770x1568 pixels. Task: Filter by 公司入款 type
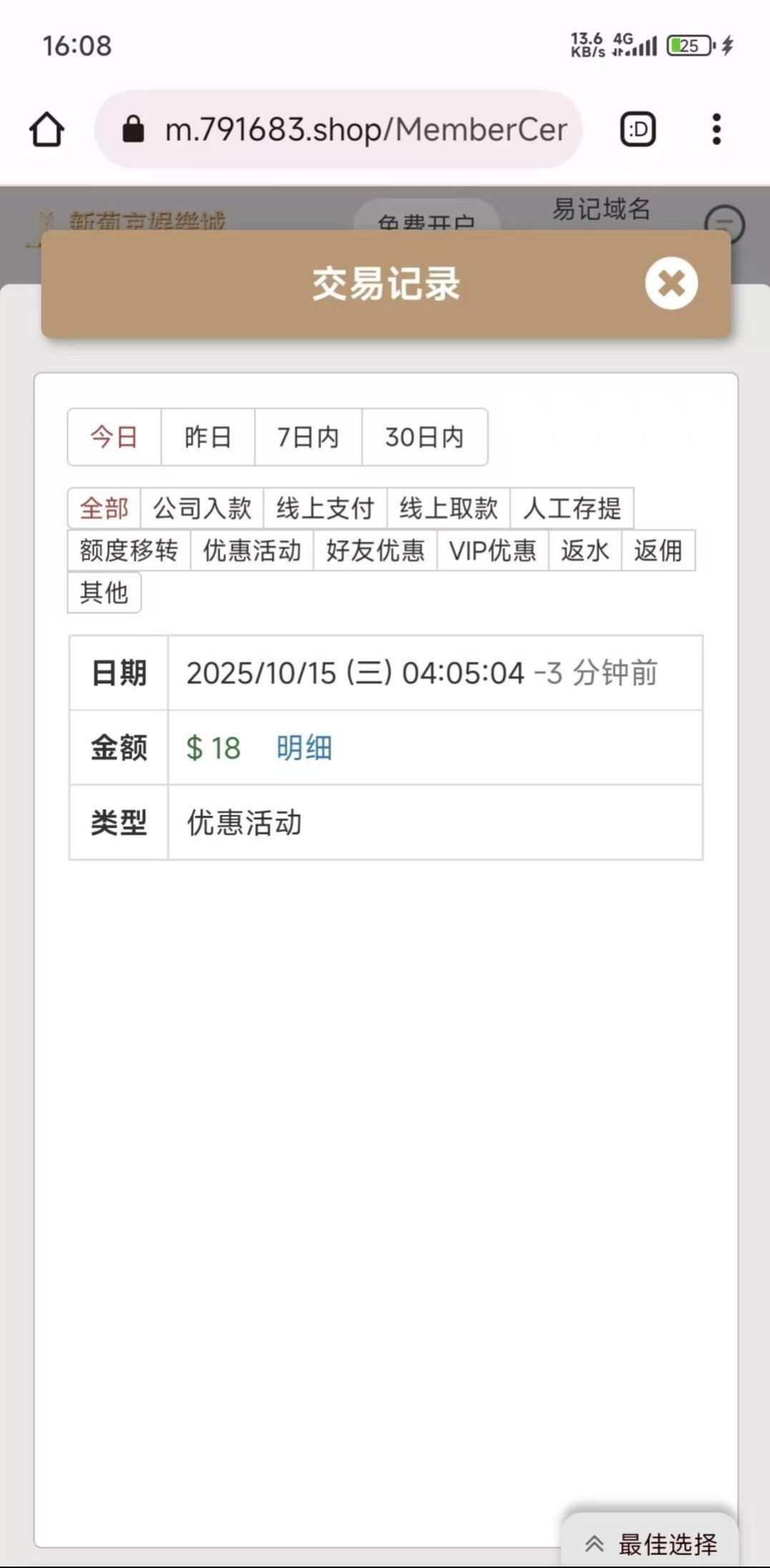point(203,509)
